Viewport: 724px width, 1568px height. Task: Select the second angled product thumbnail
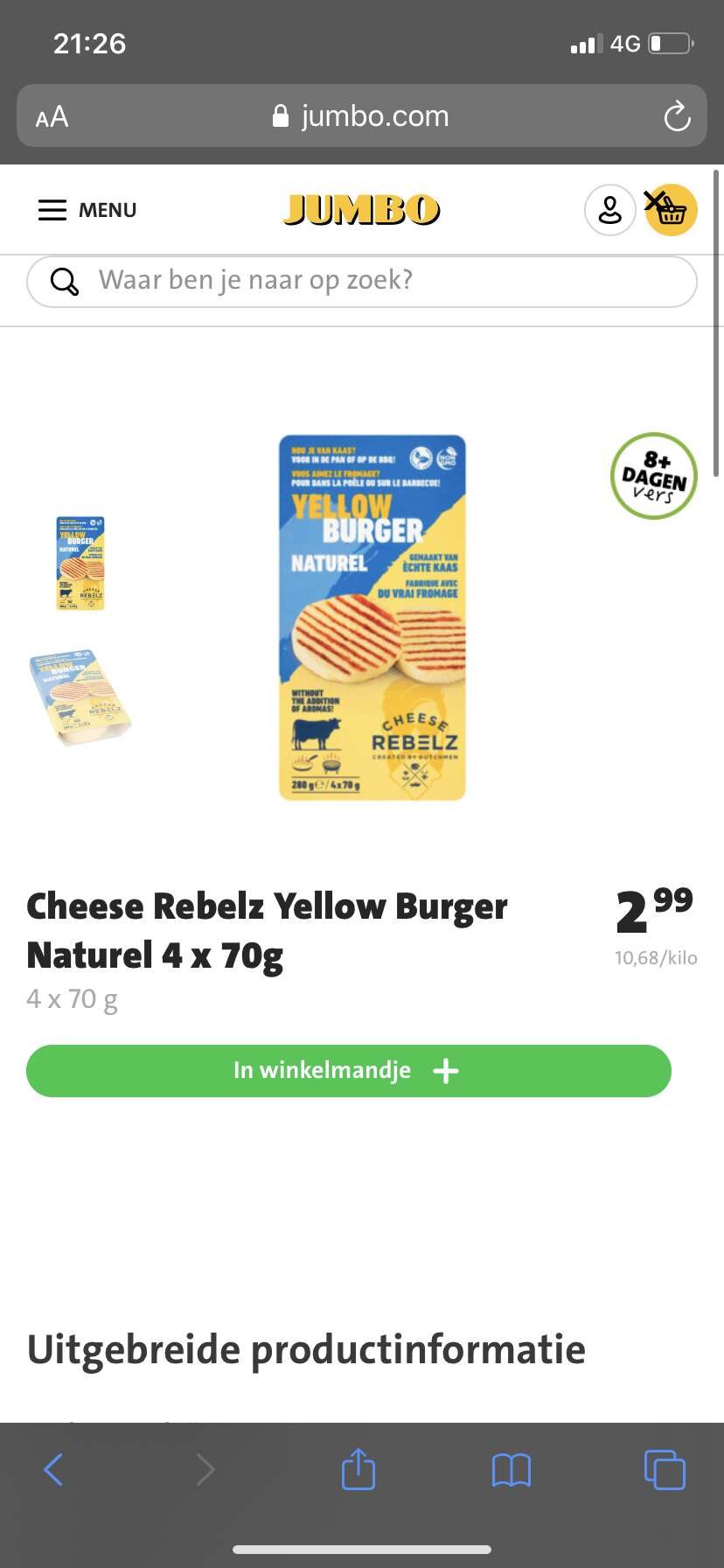click(x=80, y=696)
